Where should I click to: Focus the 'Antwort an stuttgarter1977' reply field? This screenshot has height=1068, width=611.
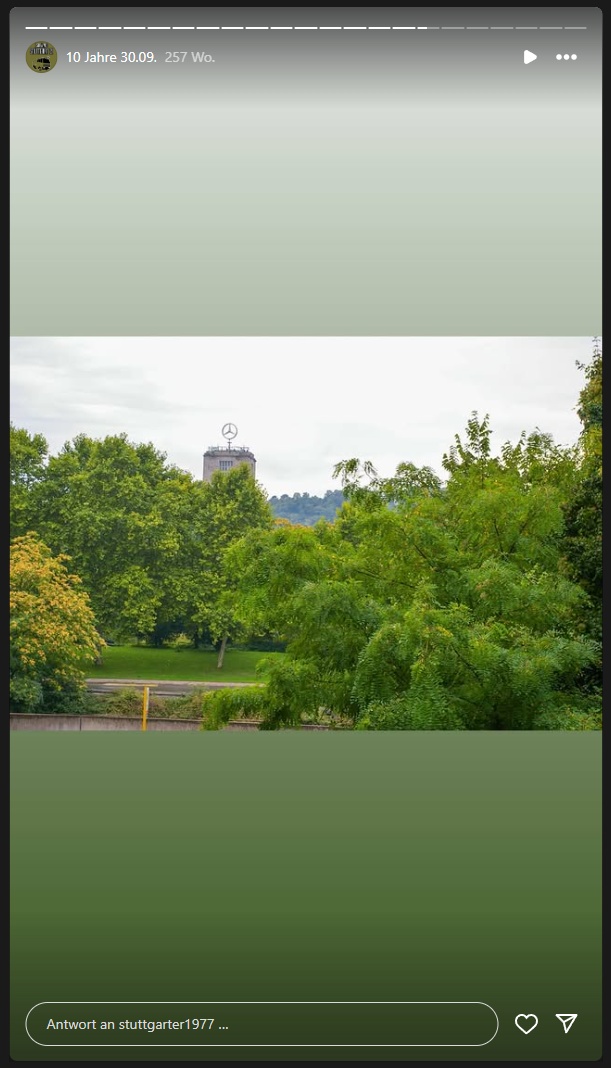click(x=261, y=1024)
